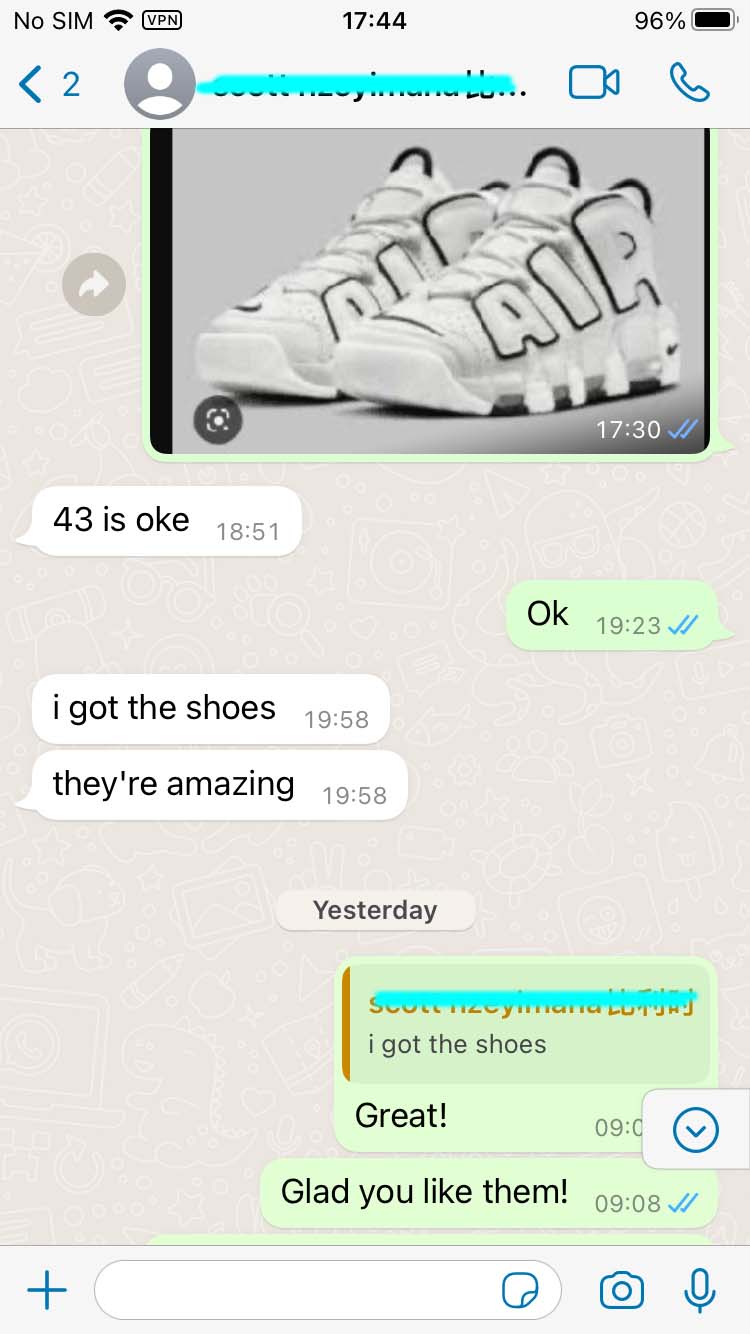Image resolution: width=750 pixels, height=1334 pixels.
Task: Forward the sneaker photo
Action: (94, 286)
